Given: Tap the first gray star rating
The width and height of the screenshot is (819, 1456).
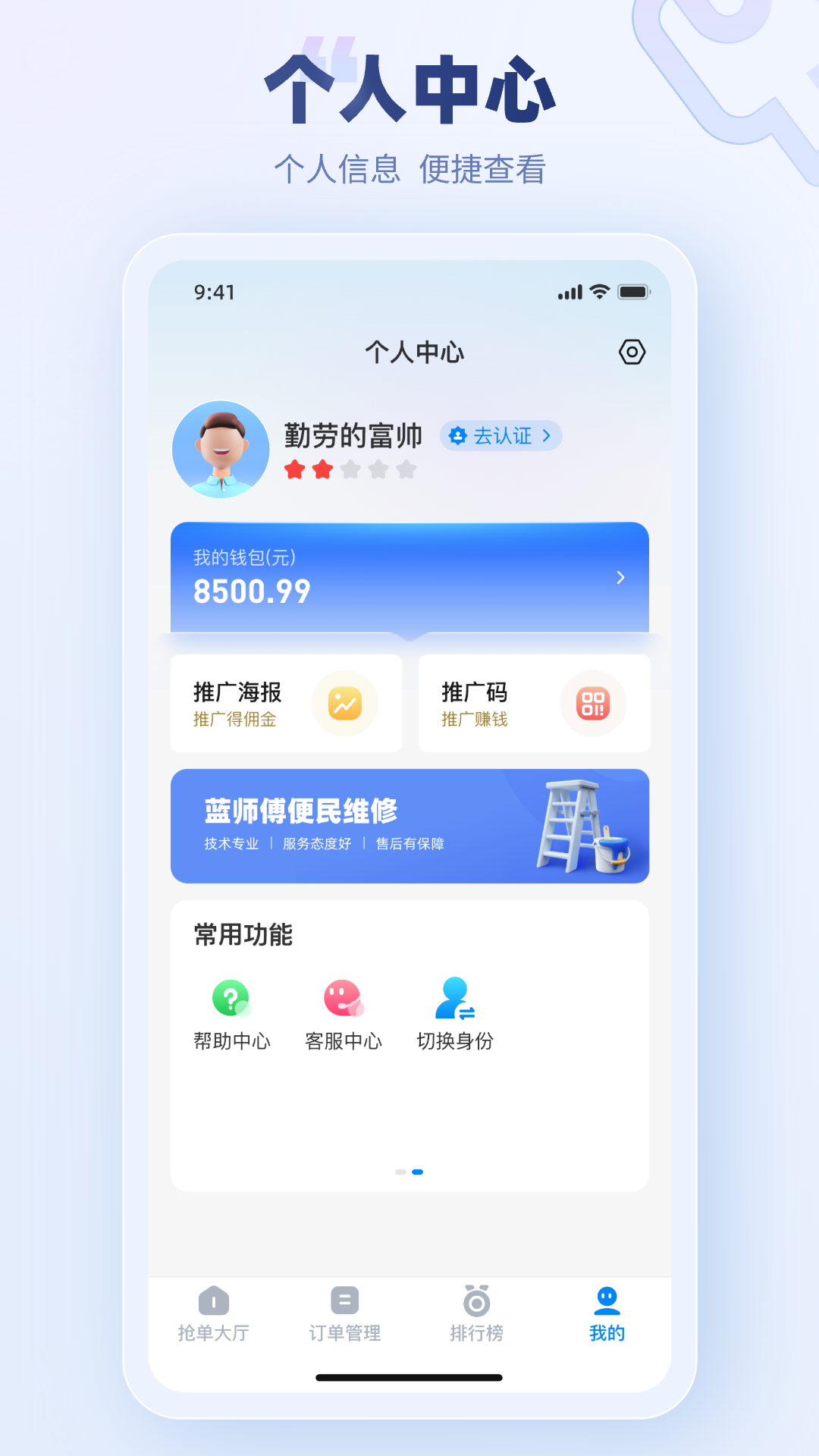Looking at the screenshot, I should point(349,470).
